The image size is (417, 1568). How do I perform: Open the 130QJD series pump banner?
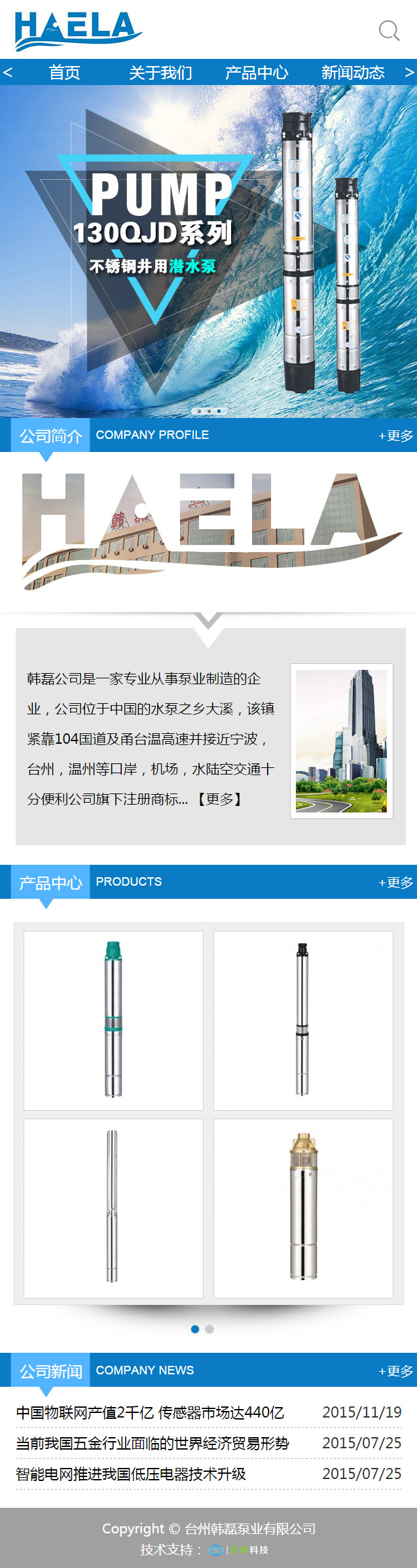pos(208,252)
